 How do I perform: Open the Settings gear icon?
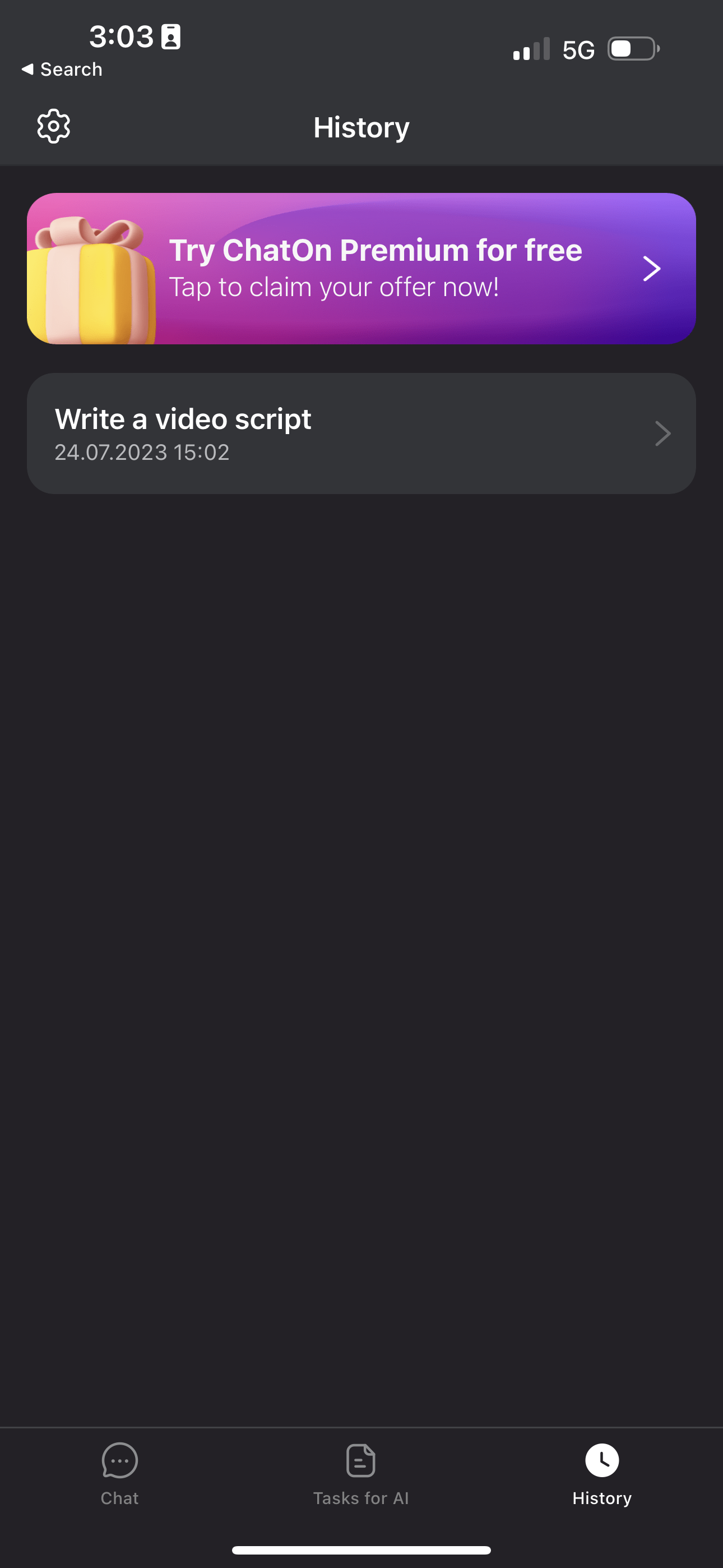coord(54,126)
